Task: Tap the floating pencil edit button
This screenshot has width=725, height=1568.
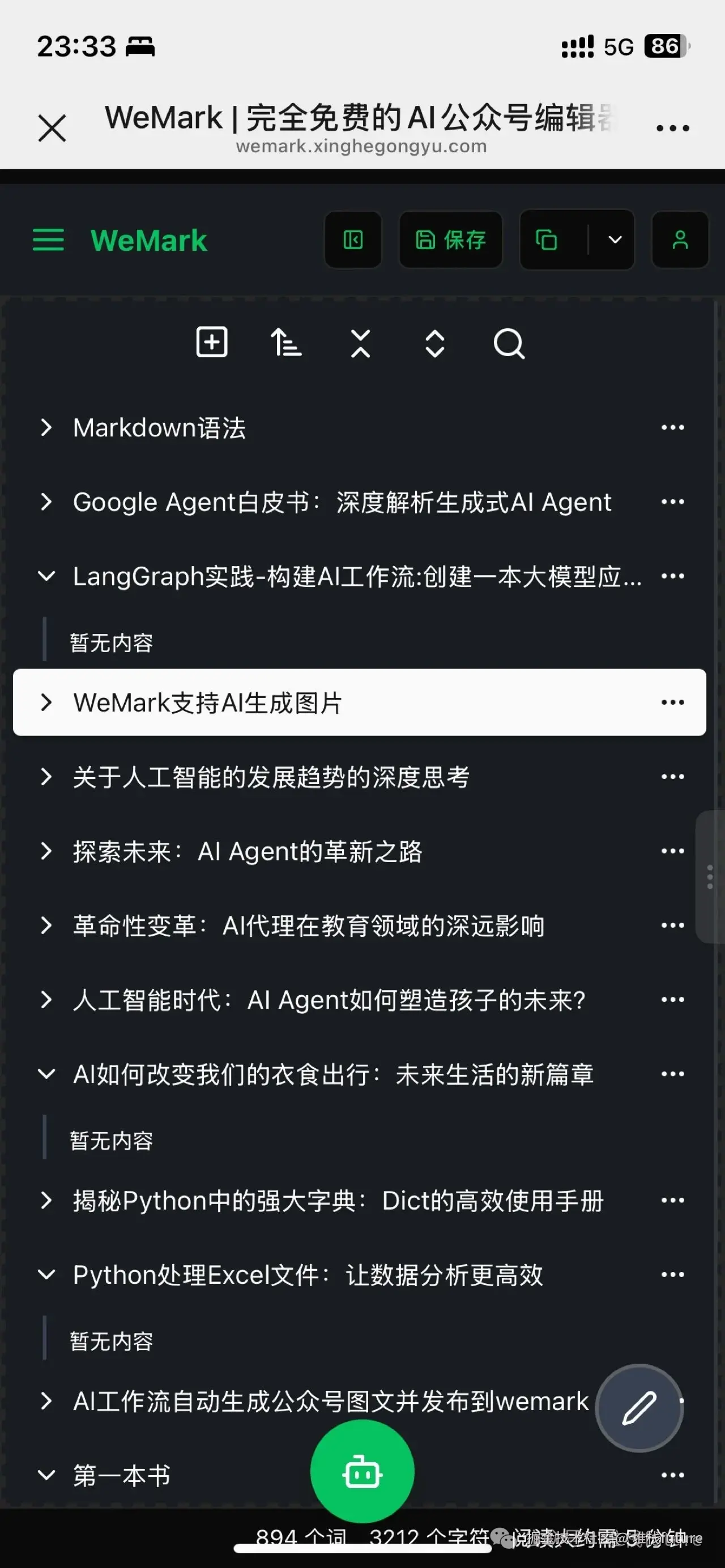Action: (x=639, y=1408)
